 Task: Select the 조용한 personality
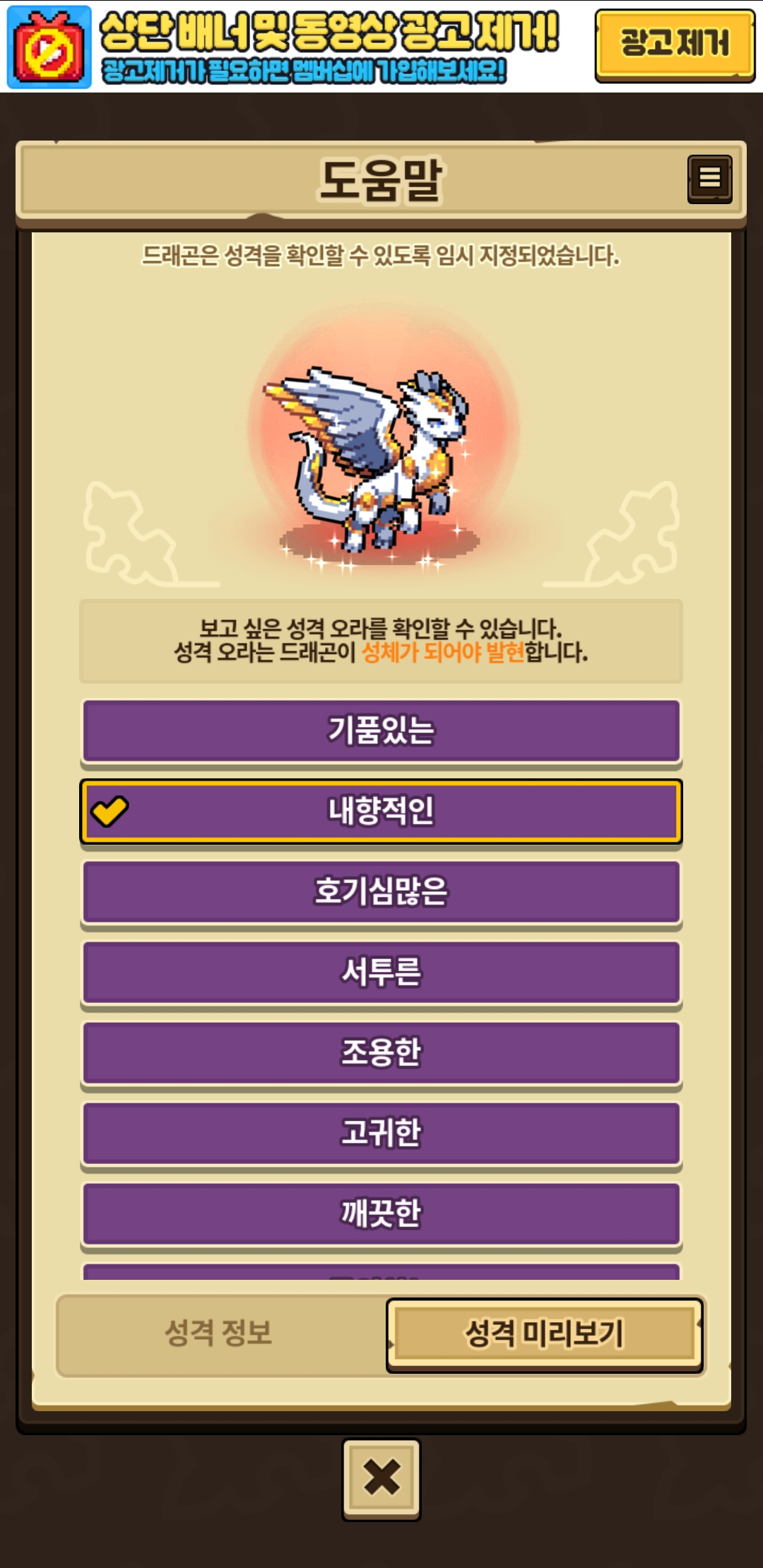point(381,1053)
